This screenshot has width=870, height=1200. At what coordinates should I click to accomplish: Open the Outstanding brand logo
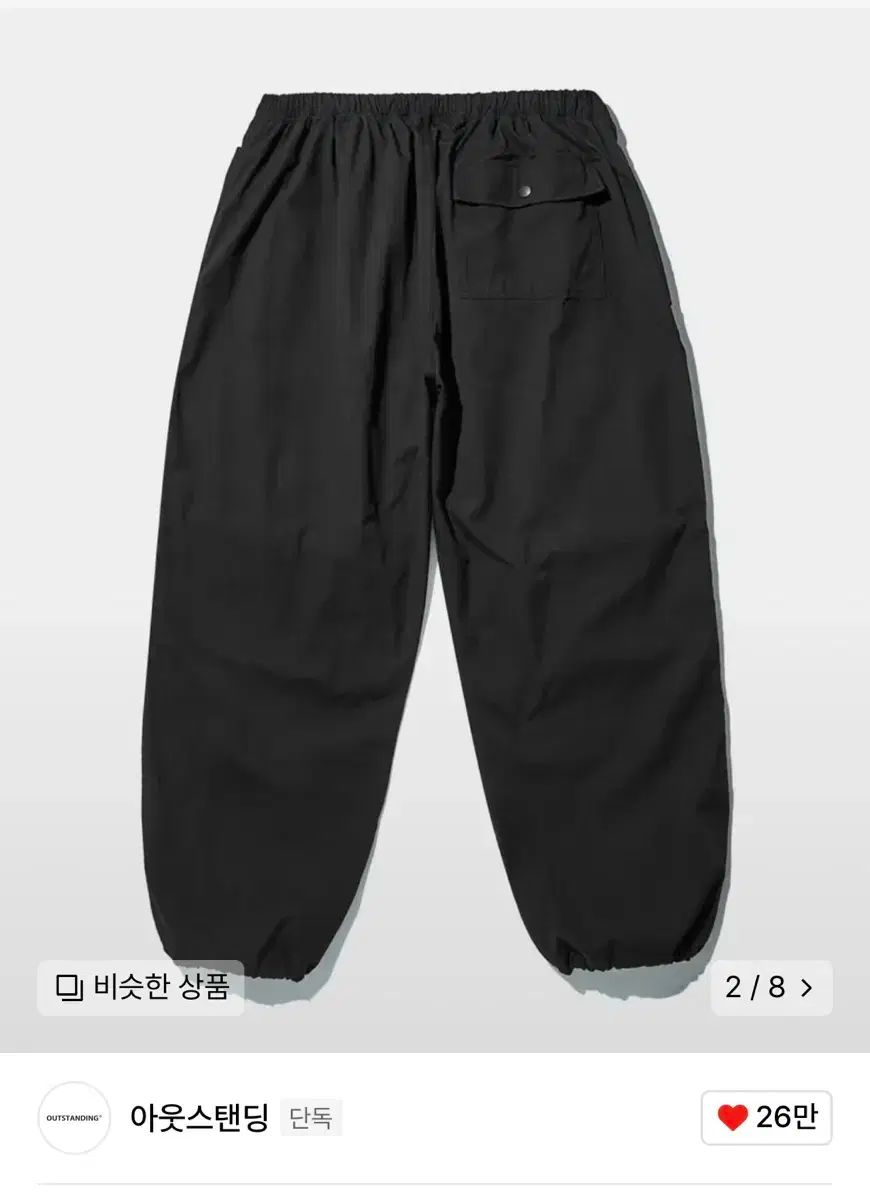[x=73, y=1117]
